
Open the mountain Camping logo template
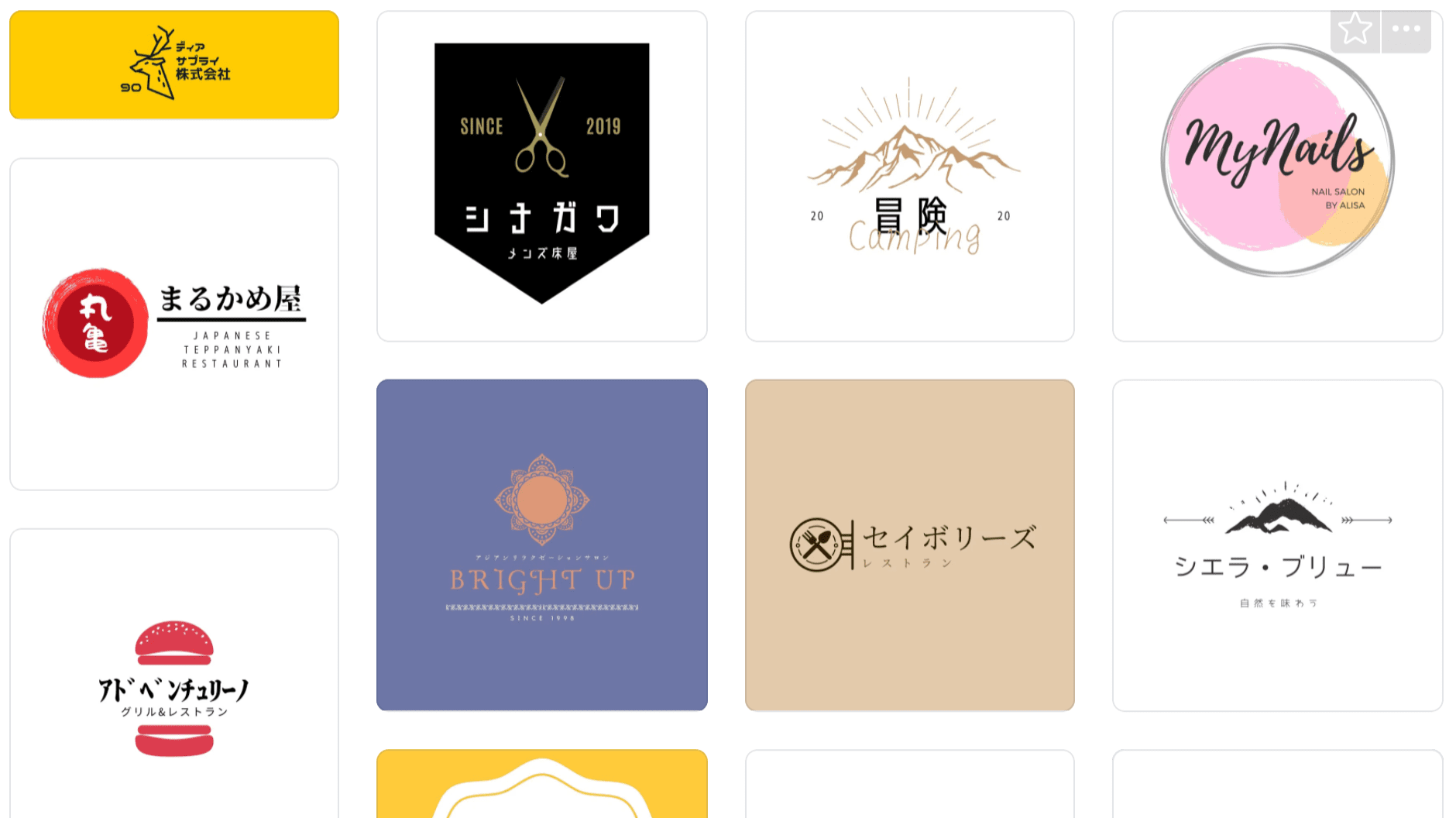pos(909,176)
